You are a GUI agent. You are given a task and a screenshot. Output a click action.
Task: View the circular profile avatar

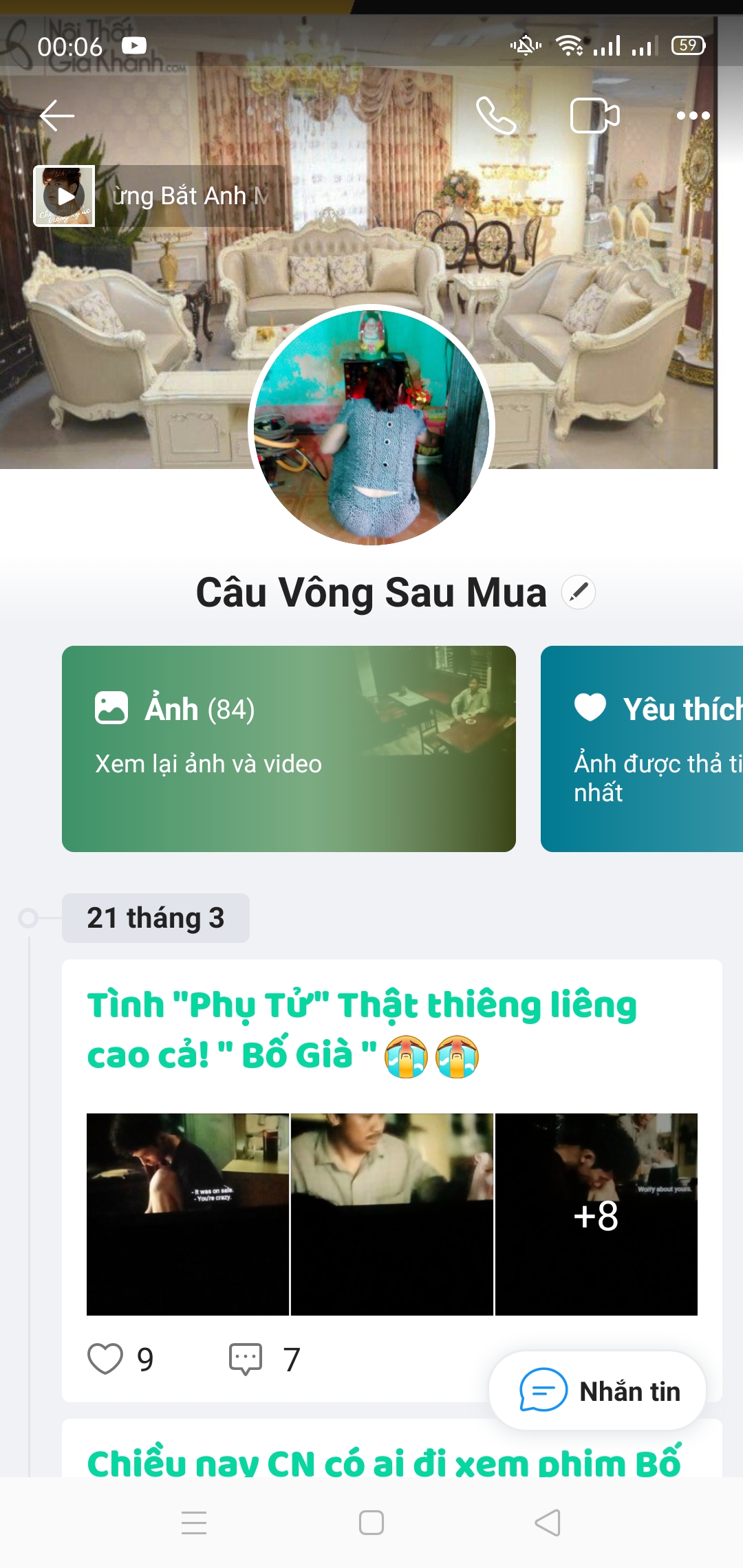(371, 426)
